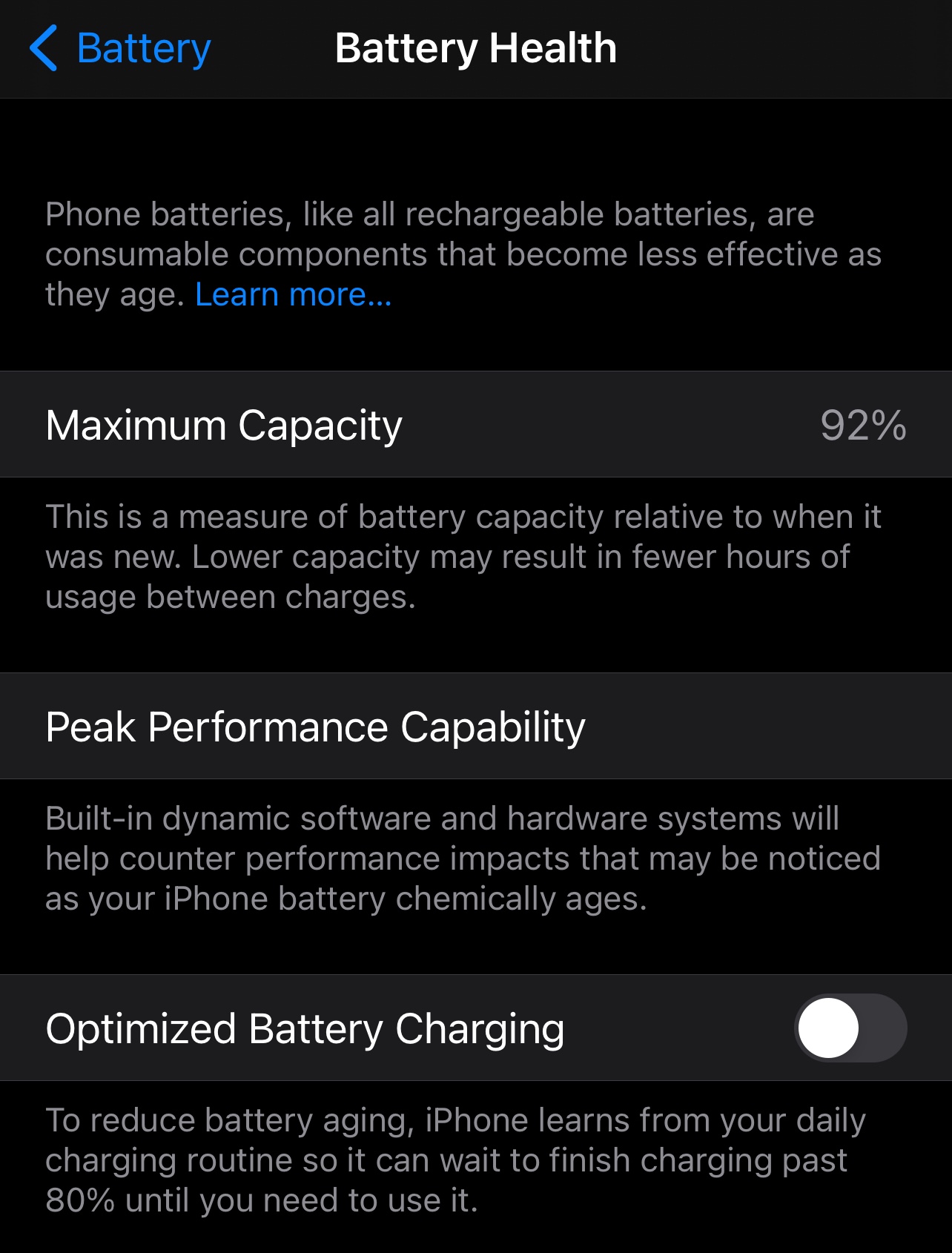Open the Learn more link

pyautogui.click(x=293, y=295)
